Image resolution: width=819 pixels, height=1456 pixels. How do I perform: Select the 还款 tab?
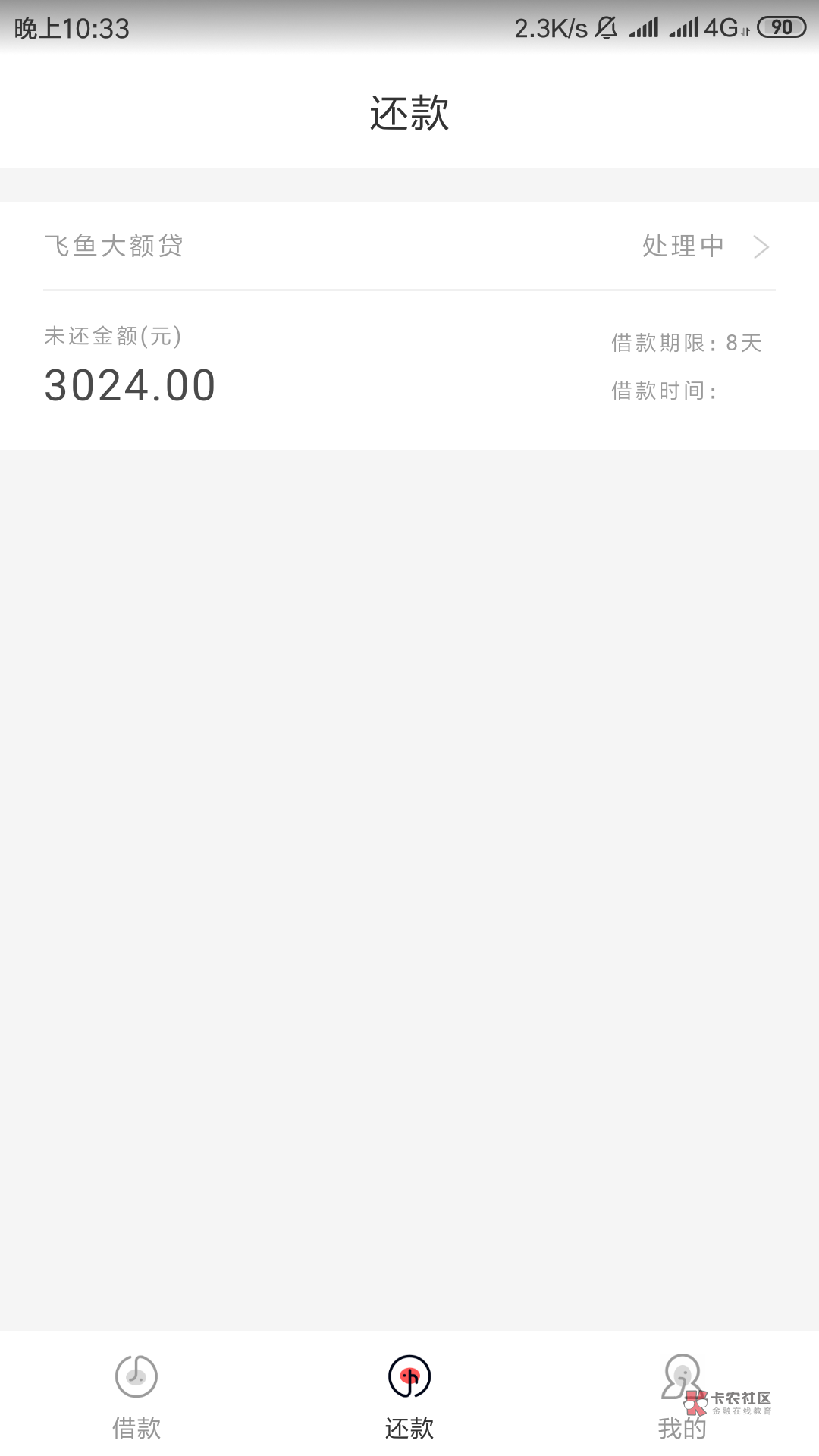click(409, 1395)
